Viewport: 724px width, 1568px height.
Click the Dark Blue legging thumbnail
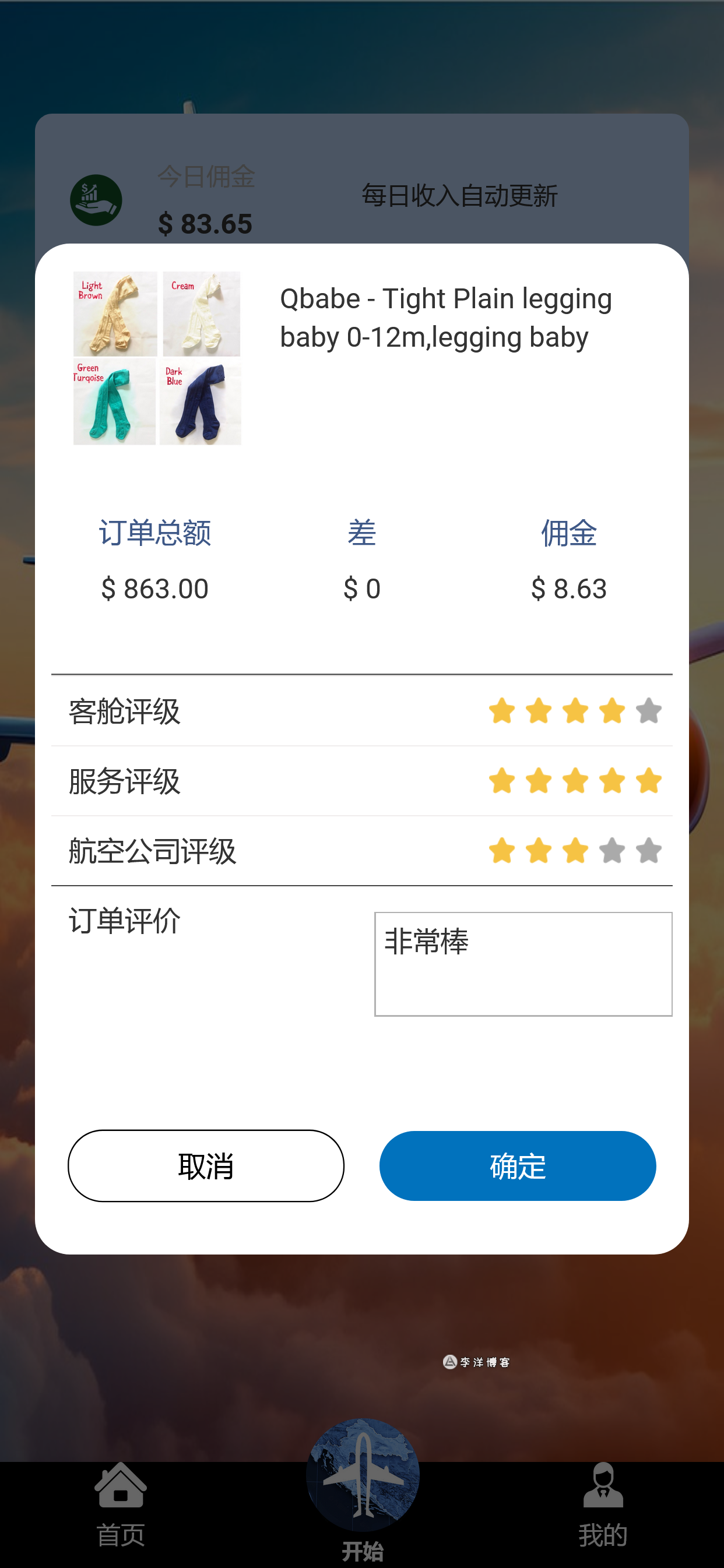click(201, 403)
